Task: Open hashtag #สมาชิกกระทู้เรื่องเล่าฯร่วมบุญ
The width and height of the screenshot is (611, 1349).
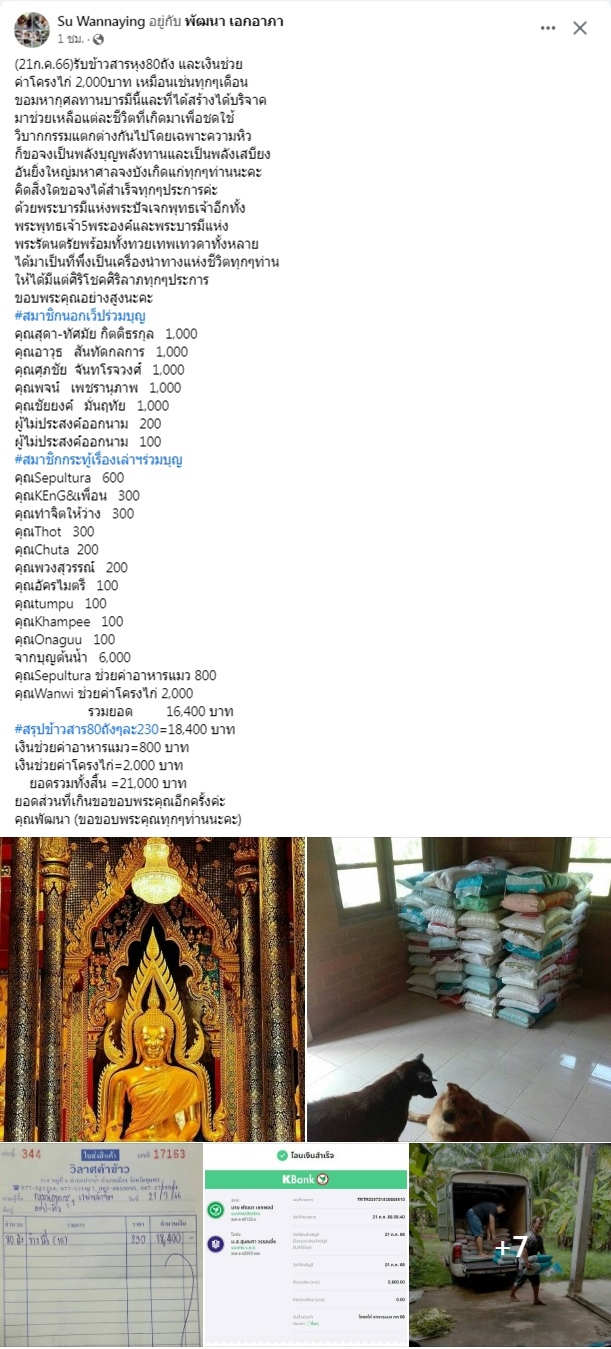Action: [98, 459]
